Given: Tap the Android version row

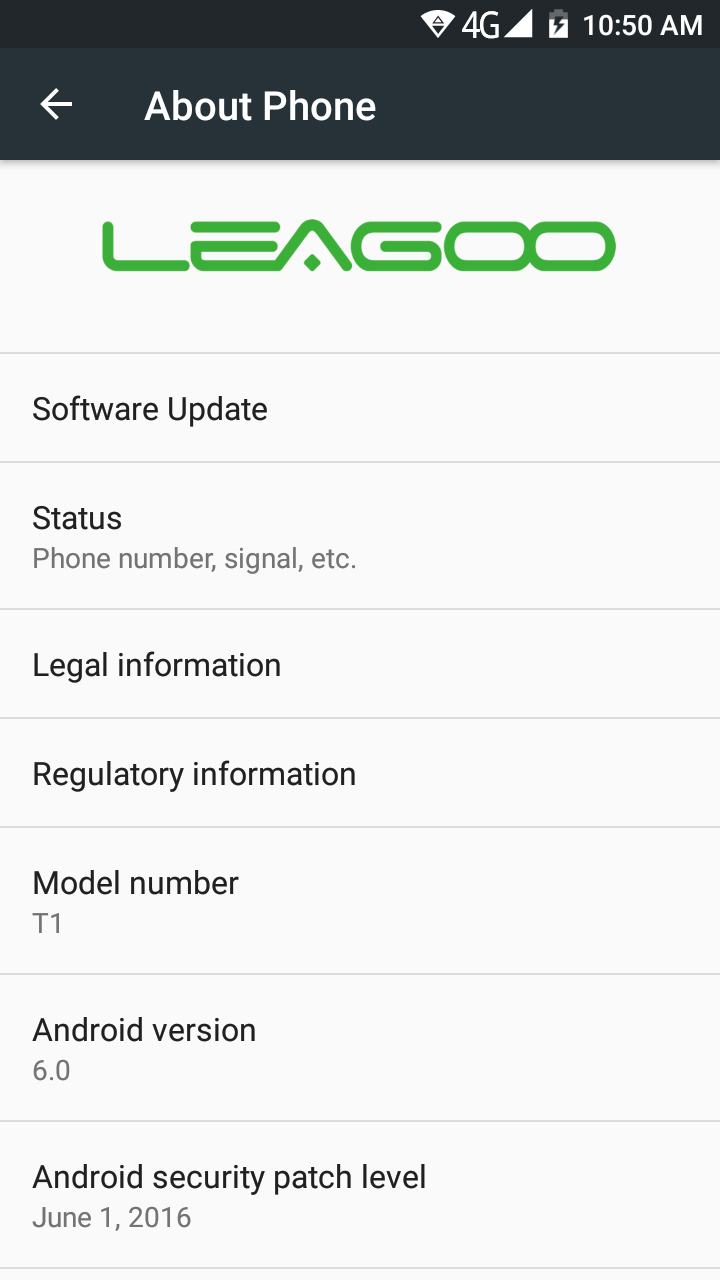Looking at the screenshot, I should (x=360, y=1048).
